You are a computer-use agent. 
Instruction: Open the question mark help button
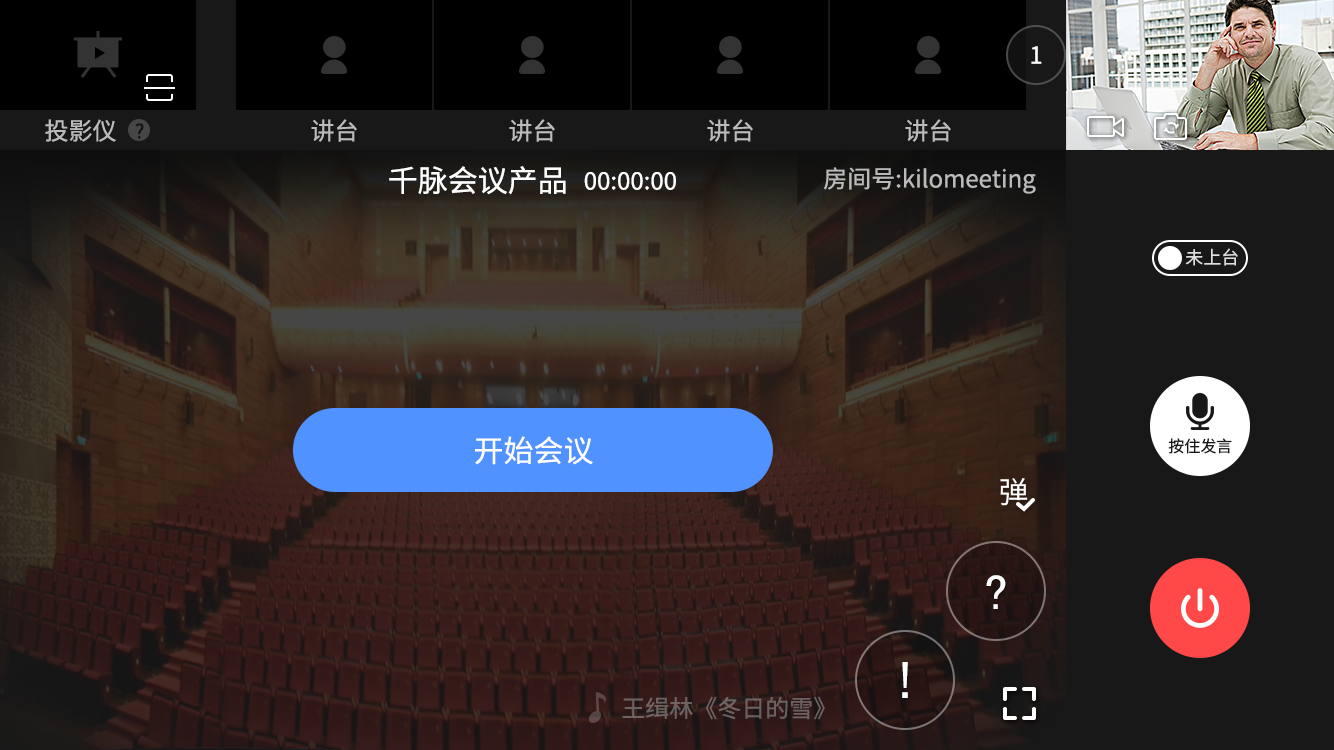(995, 591)
